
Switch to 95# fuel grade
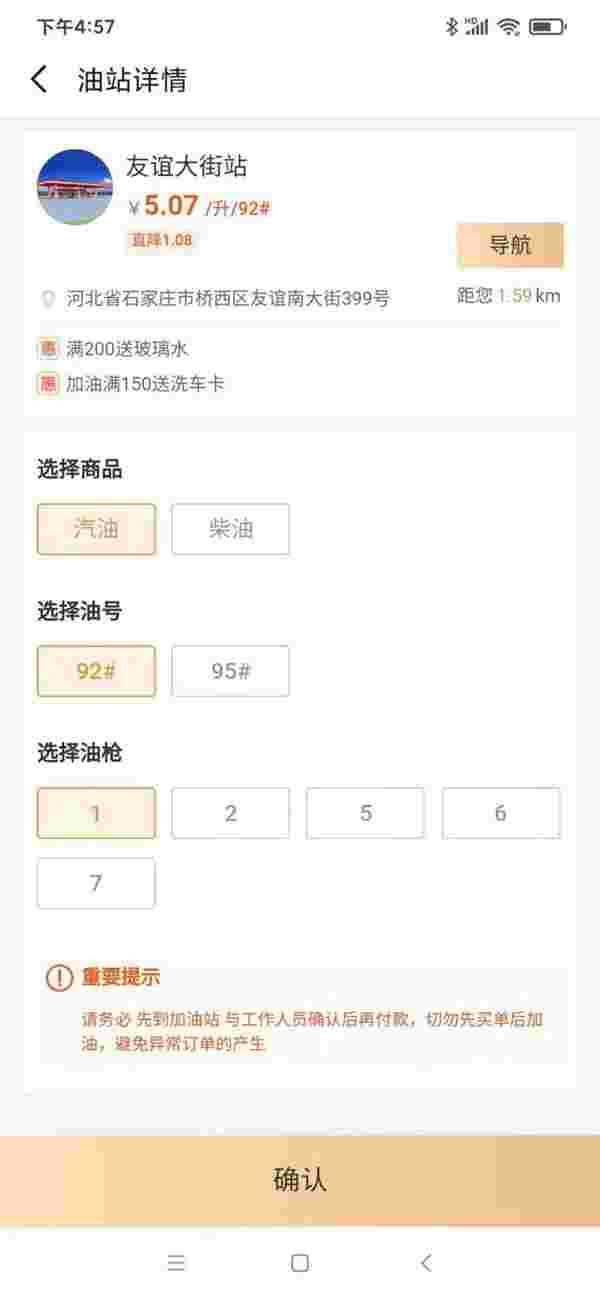(x=230, y=671)
